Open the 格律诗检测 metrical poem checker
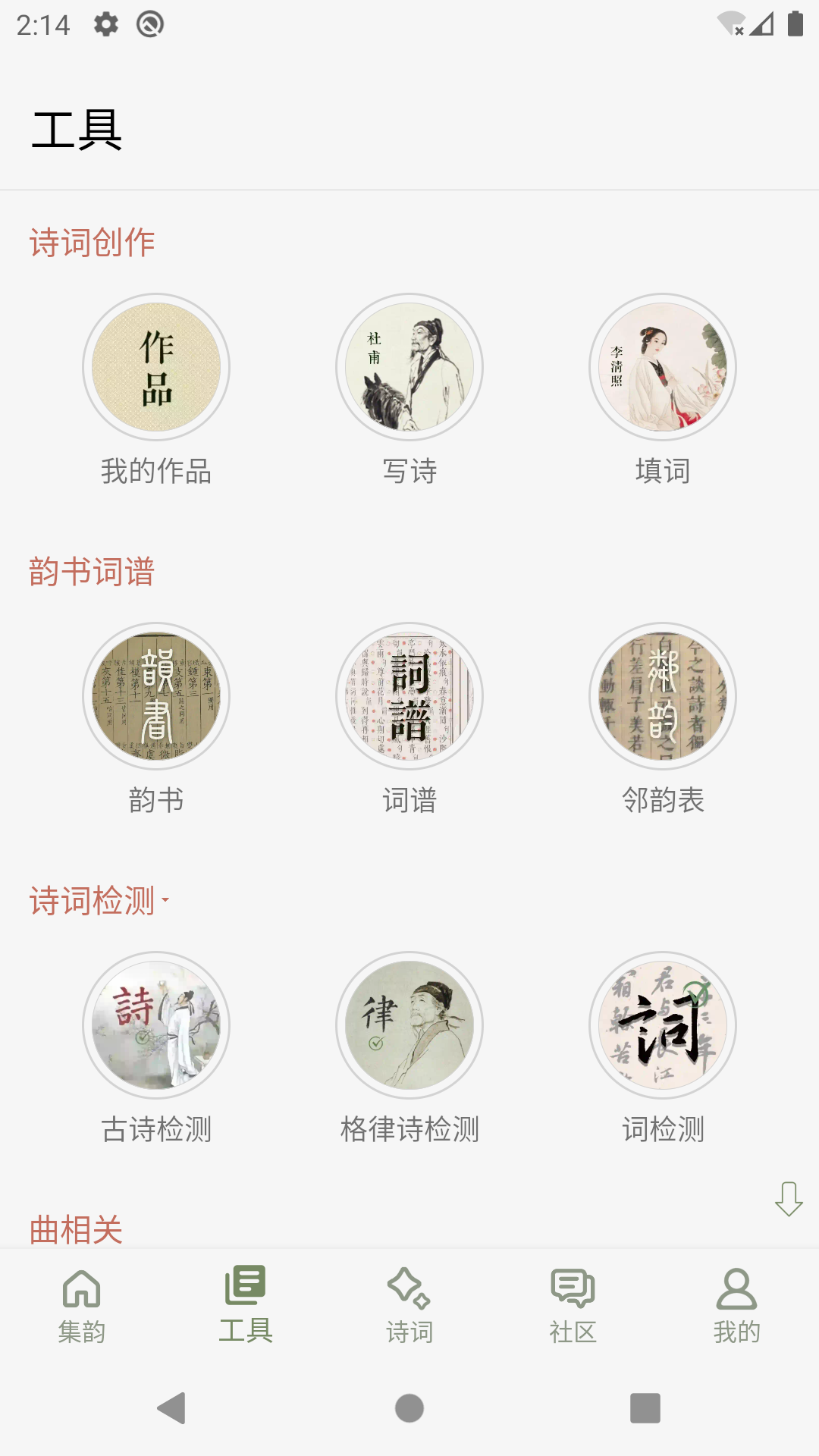This screenshot has height=1456, width=819. coord(409,1025)
